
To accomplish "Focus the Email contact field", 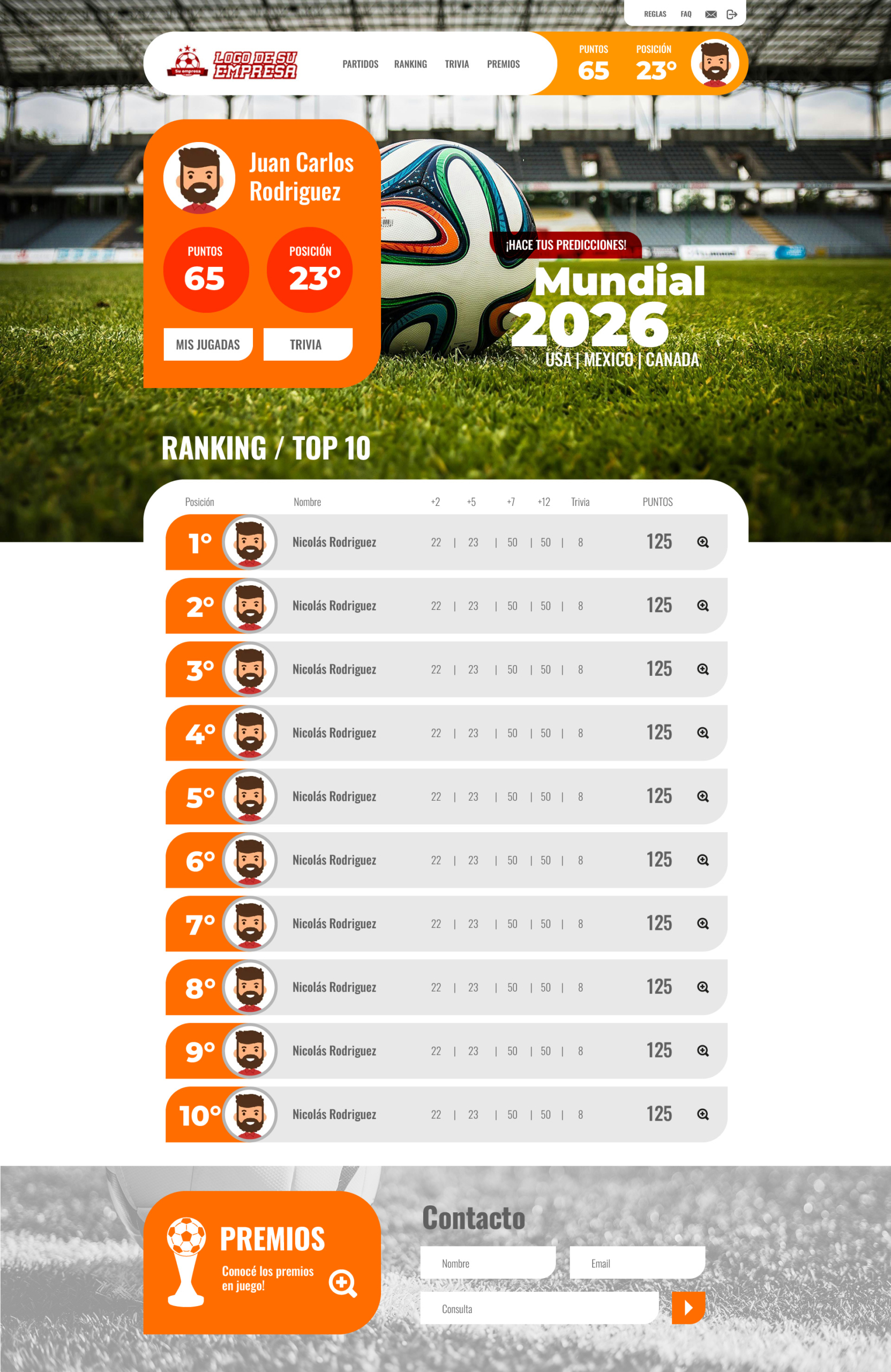I will pyautogui.click(x=637, y=1263).
